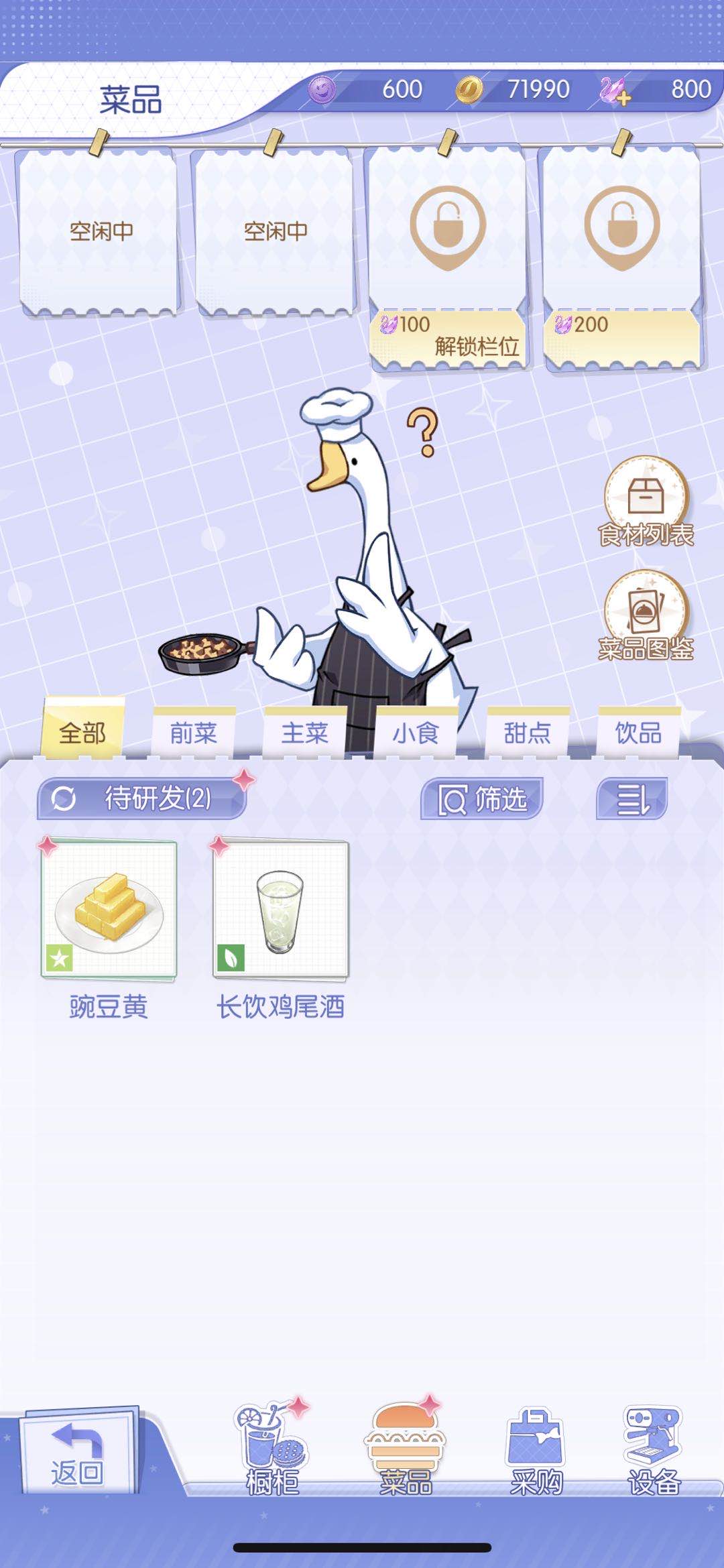
Task: Show the 饮品 drinks category
Action: pyautogui.click(x=638, y=732)
